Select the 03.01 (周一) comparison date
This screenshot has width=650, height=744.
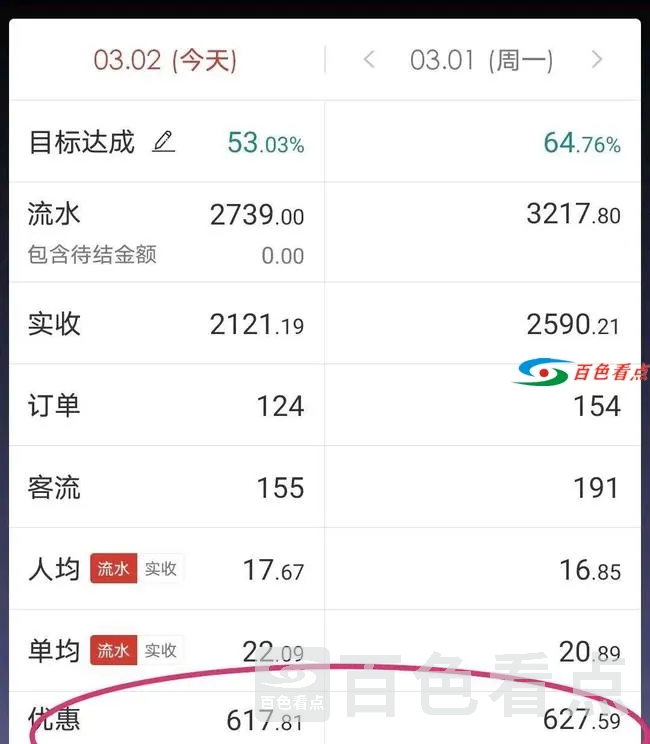point(481,60)
